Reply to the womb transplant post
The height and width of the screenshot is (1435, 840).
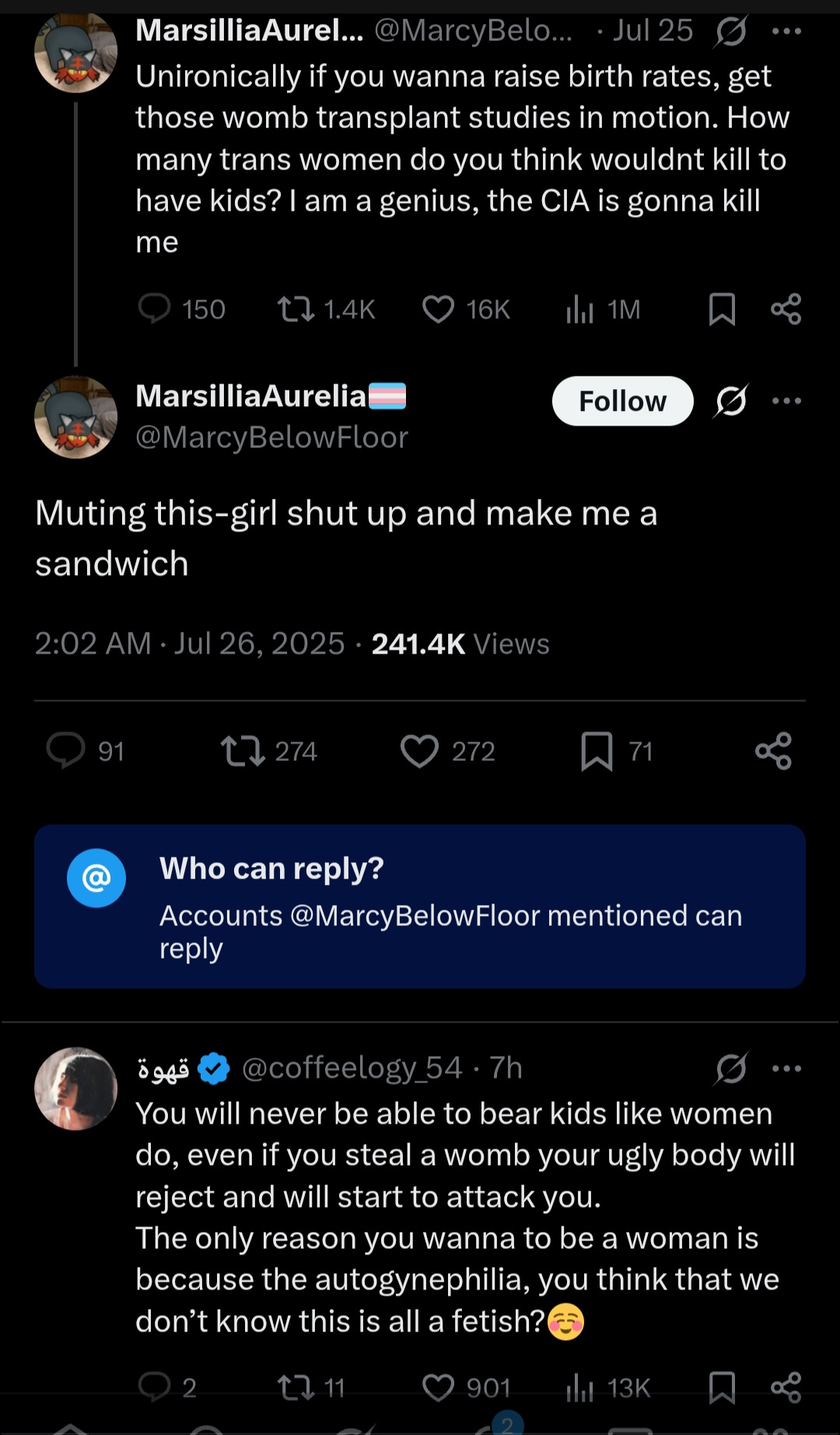154,309
